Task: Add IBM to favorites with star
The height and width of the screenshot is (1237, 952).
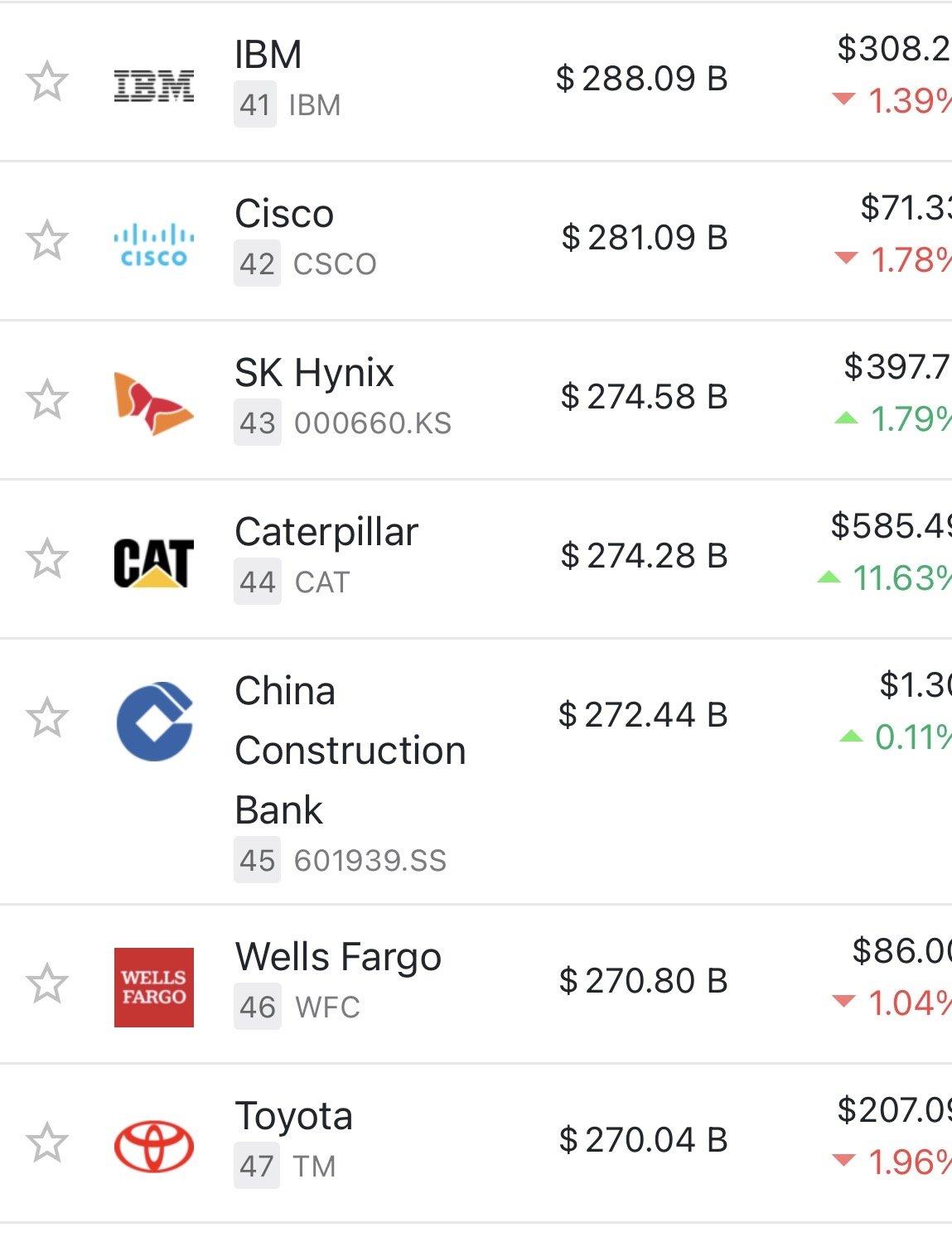Action: 46,81
